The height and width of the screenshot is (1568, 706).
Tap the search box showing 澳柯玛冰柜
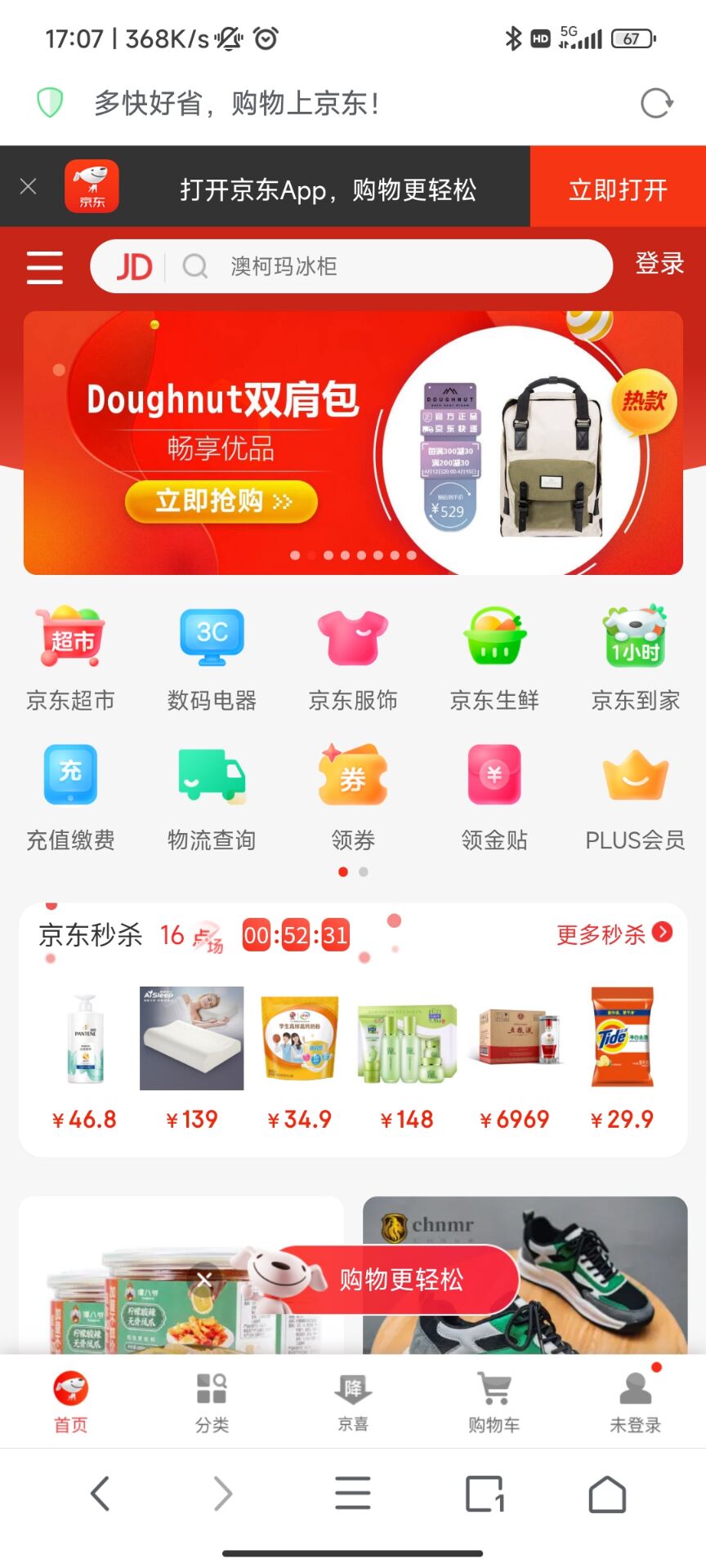351,266
